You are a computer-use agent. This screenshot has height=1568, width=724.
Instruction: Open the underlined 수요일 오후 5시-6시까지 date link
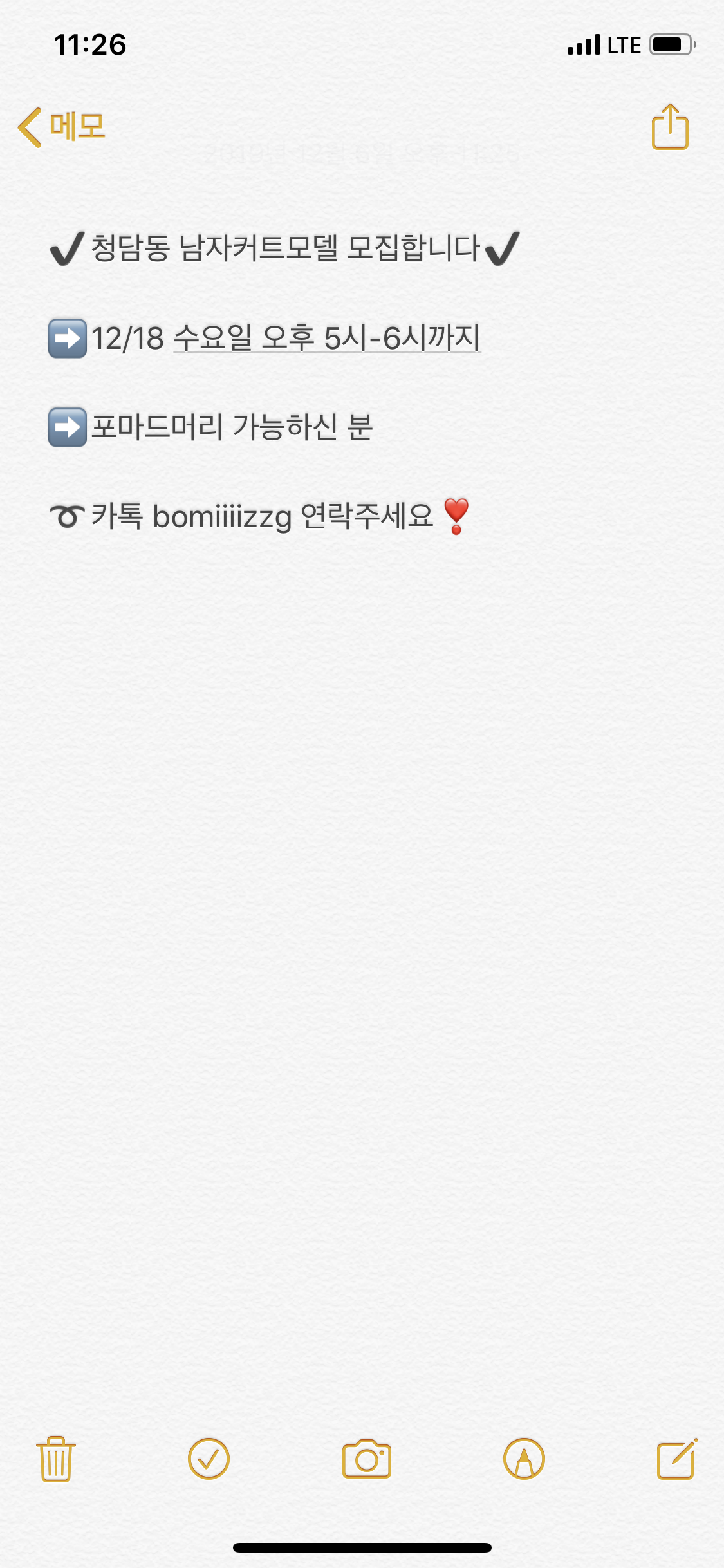[327, 338]
